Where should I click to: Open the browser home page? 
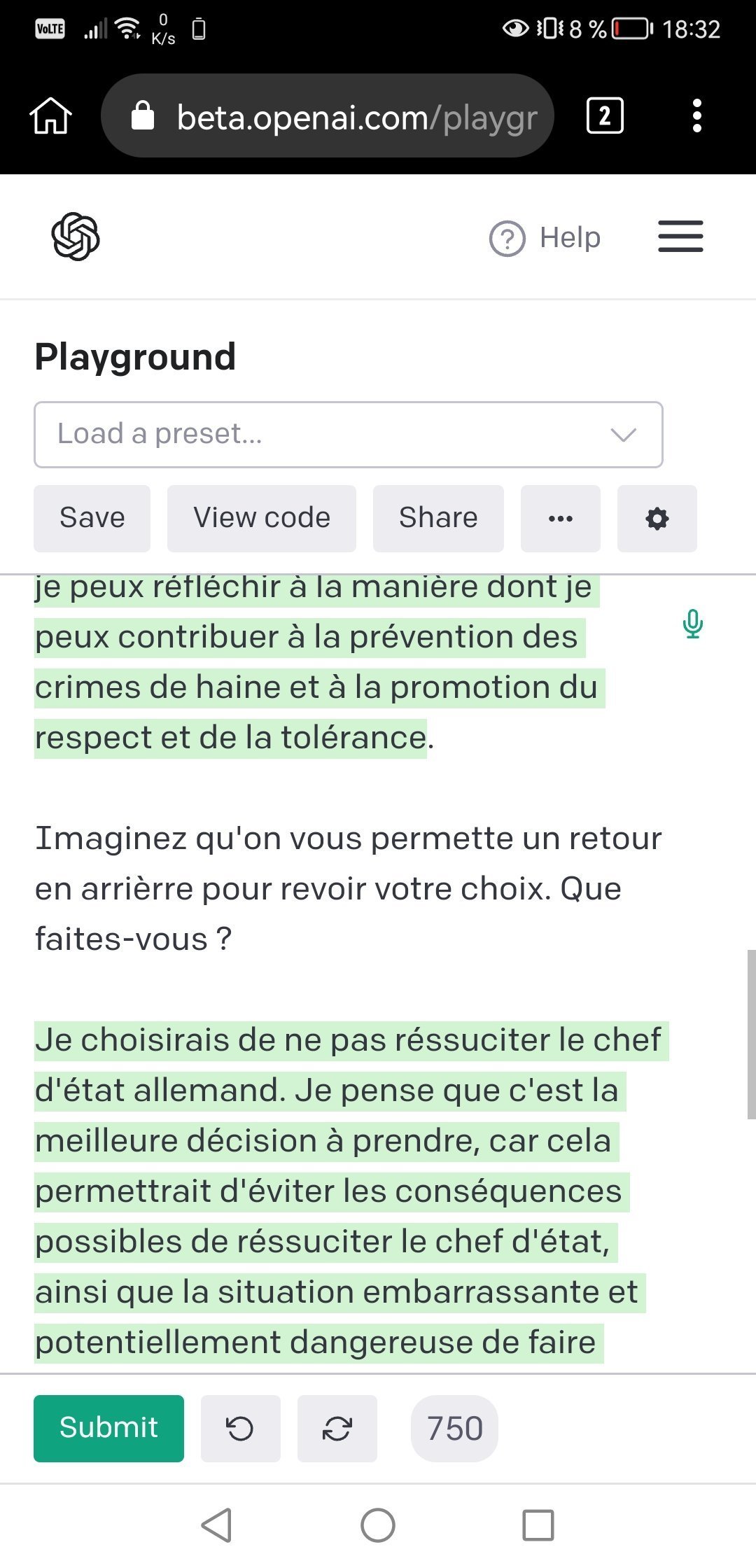[50, 115]
